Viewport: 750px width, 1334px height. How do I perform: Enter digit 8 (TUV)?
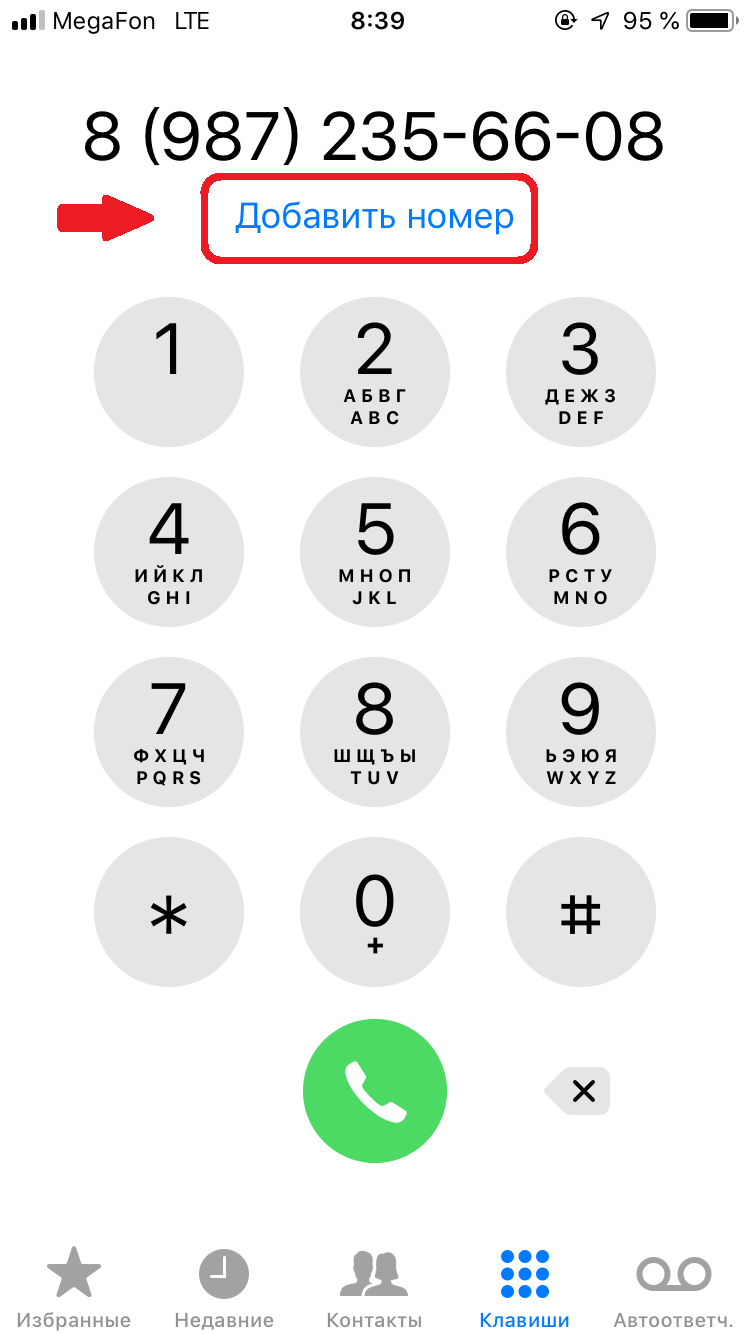[x=375, y=733]
